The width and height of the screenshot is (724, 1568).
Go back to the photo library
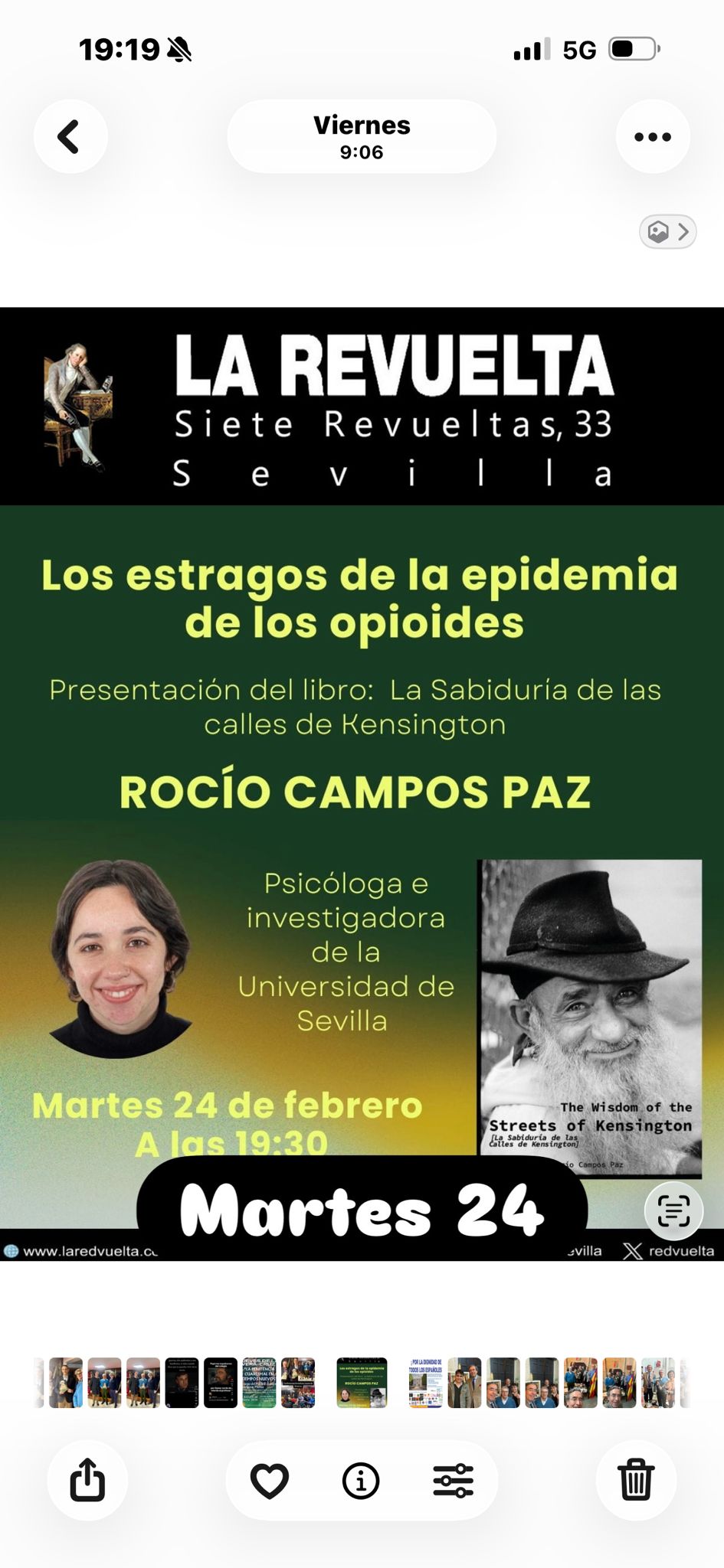70,137
